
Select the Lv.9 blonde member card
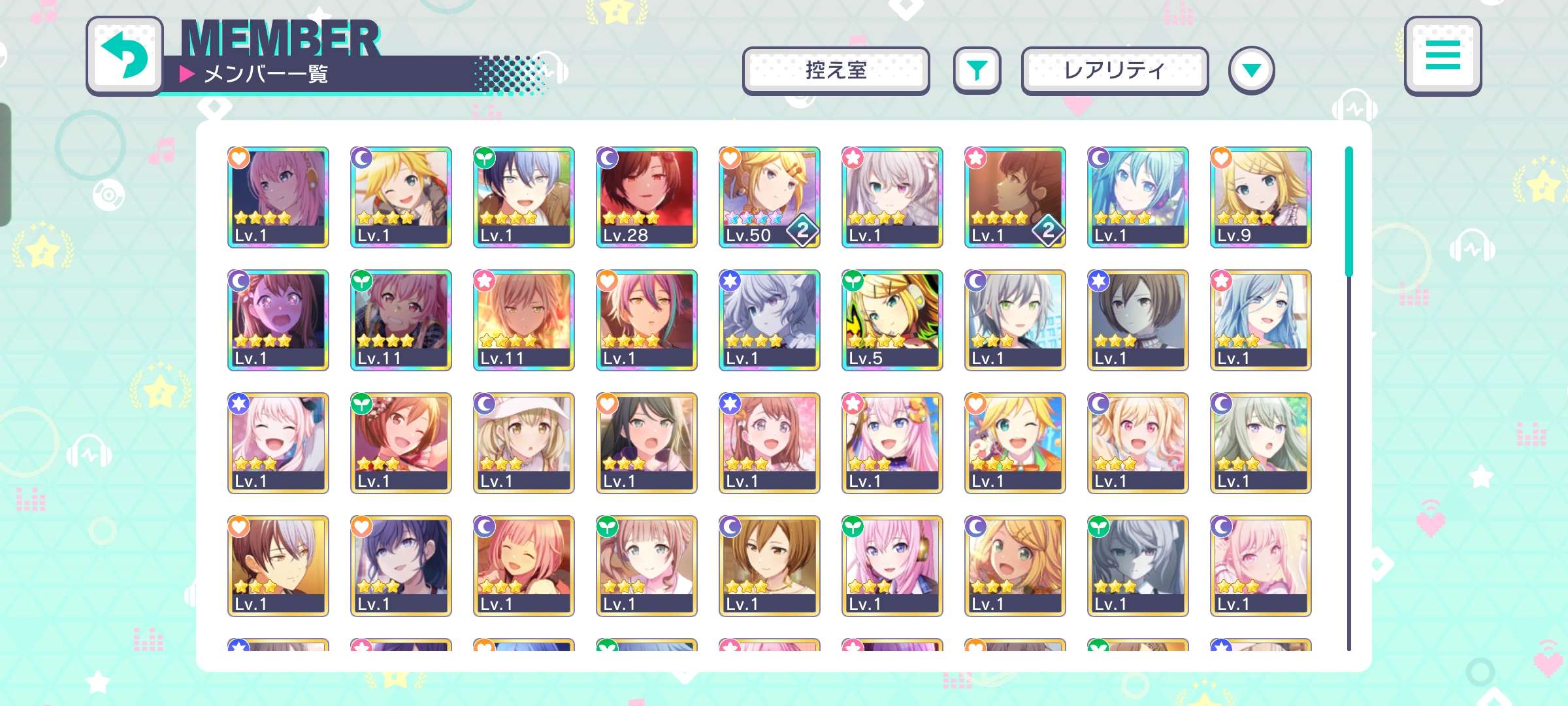tap(1260, 197)
